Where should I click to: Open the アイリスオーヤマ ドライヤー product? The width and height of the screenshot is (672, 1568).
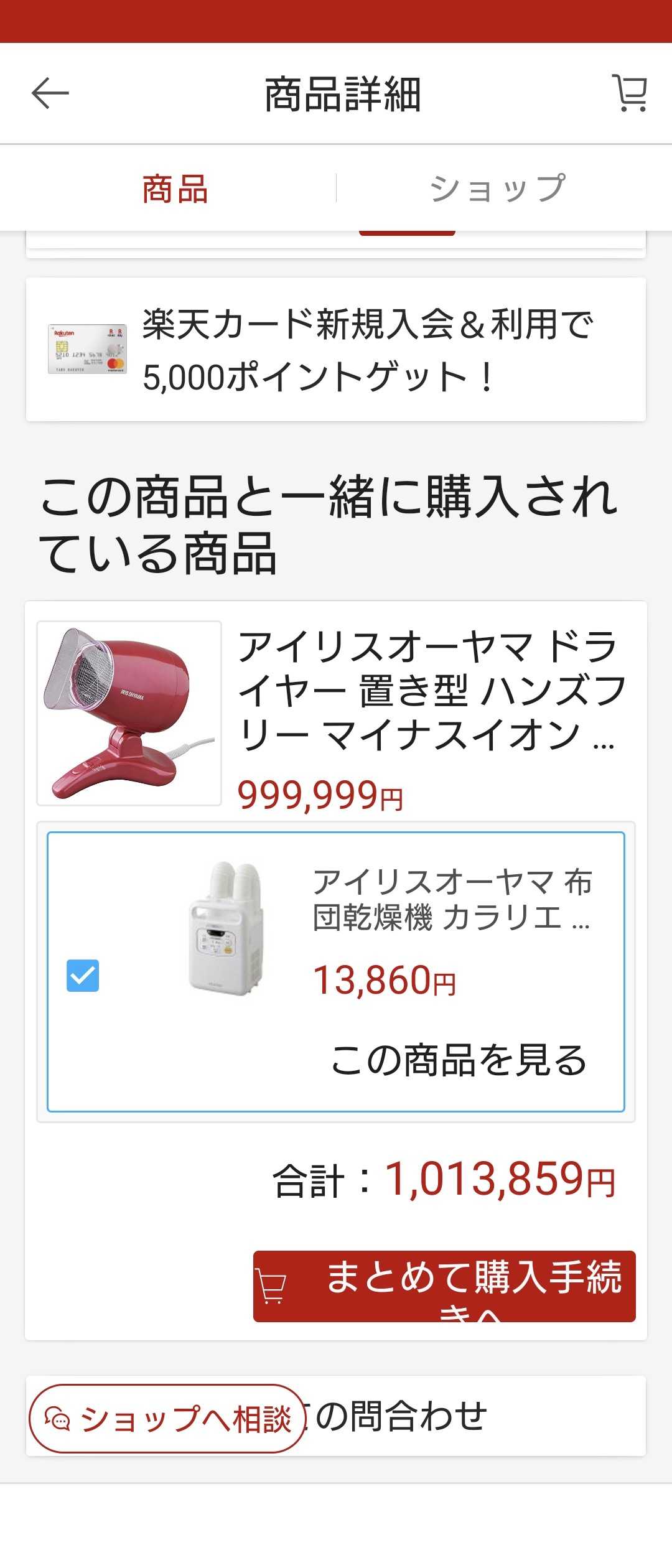[429, 691]
